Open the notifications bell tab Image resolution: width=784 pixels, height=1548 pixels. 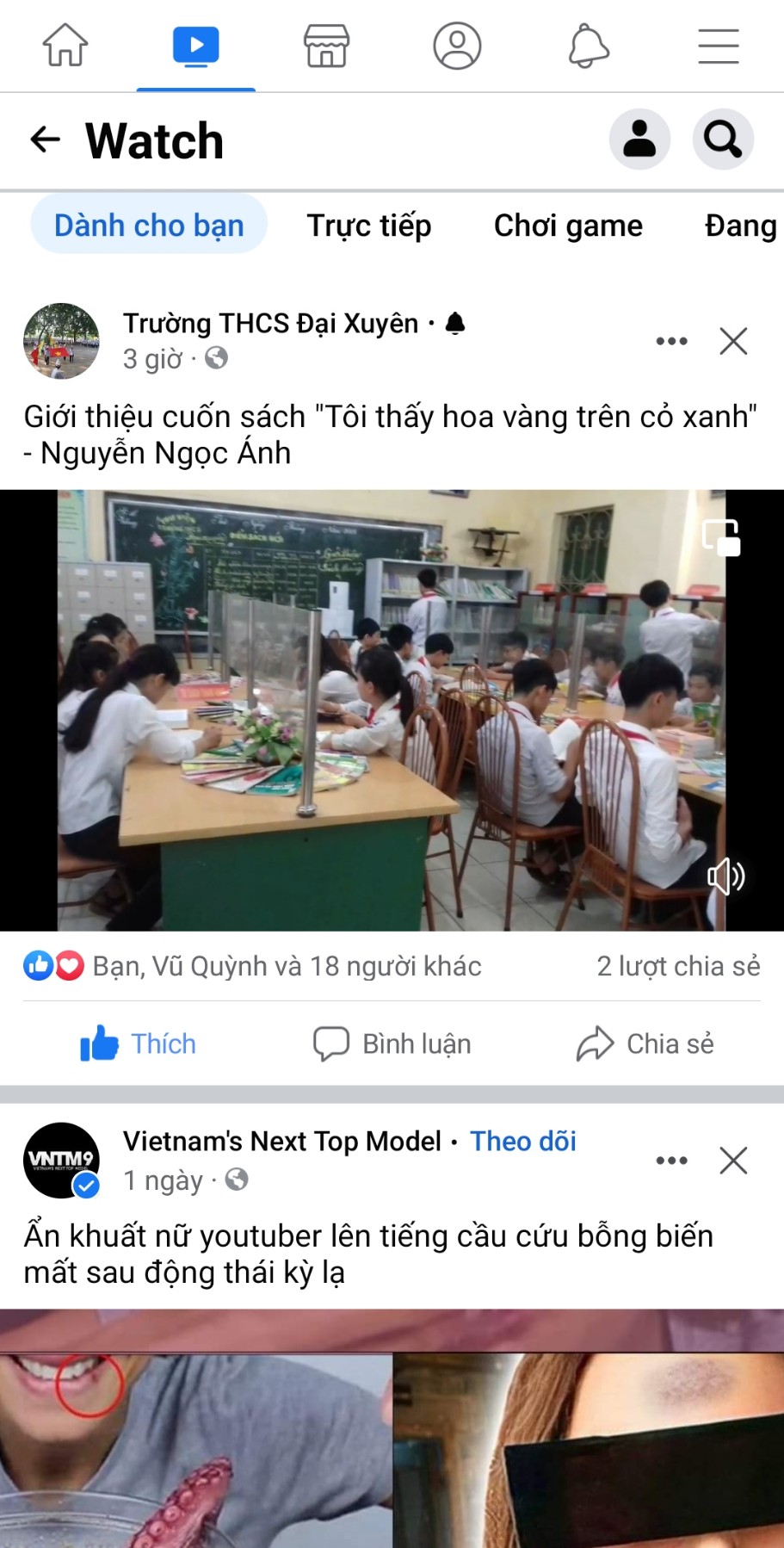pyautogui.click(x=589, y=46)
